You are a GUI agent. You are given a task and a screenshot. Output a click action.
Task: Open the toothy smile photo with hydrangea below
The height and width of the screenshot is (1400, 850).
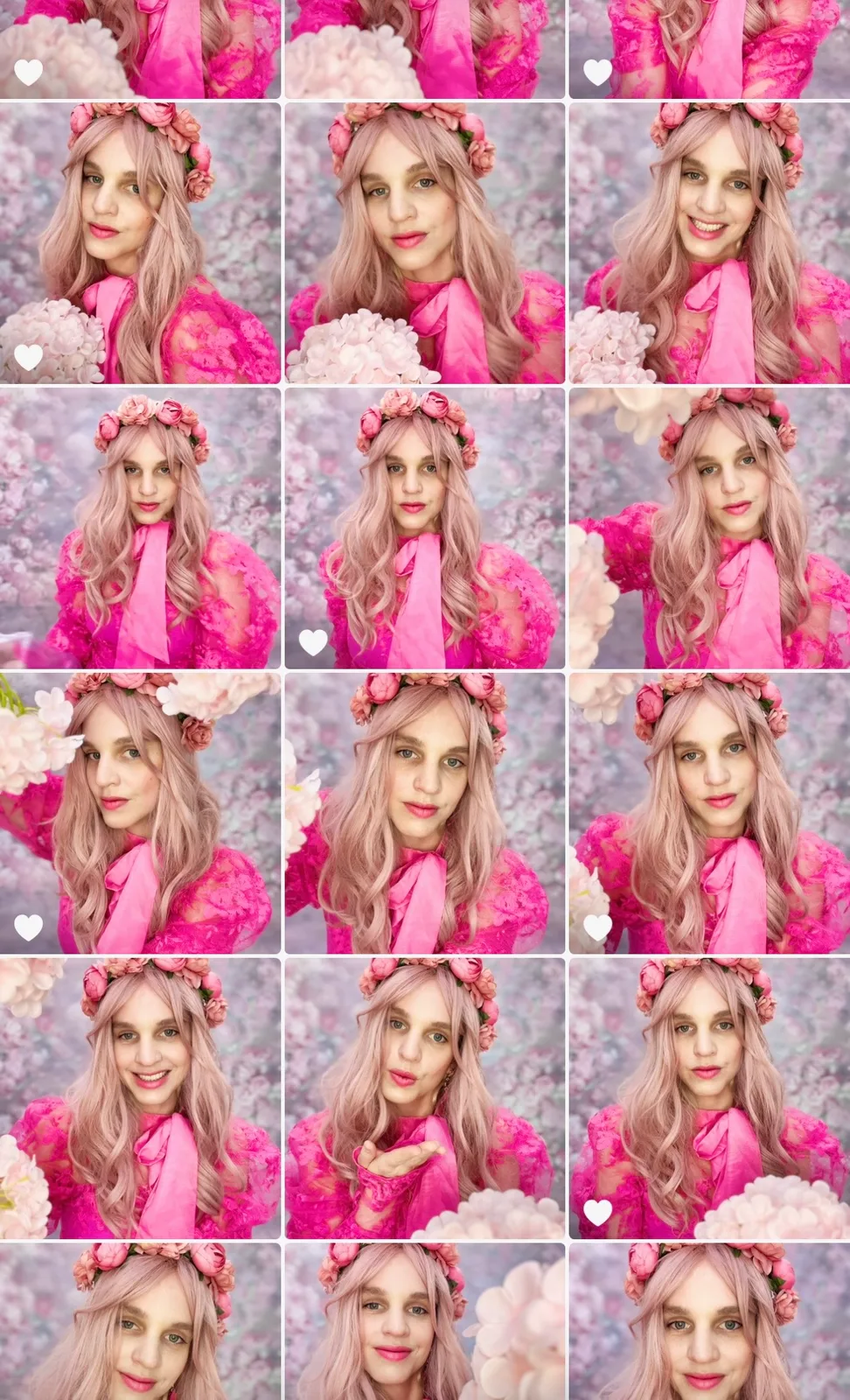[709, 243]
